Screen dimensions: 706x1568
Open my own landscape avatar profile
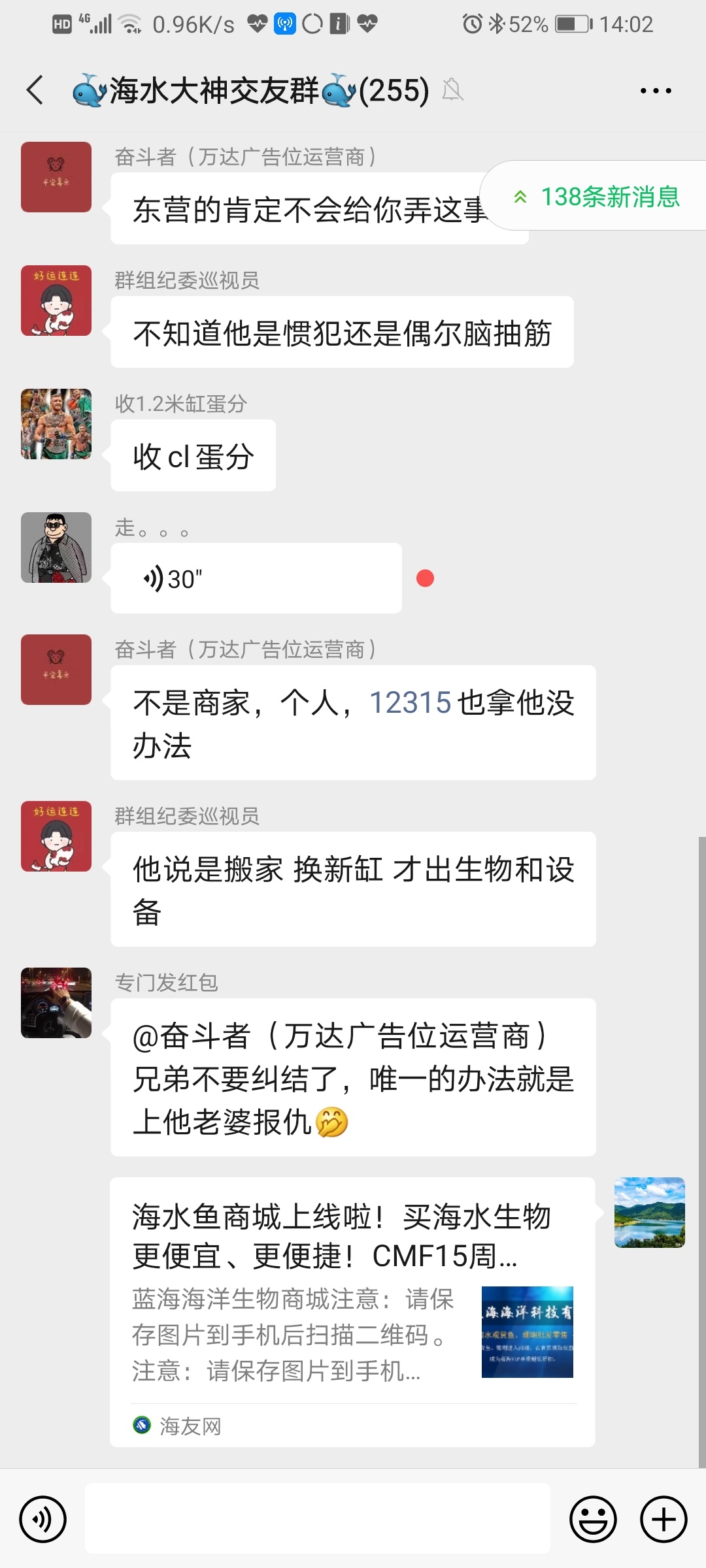[650, 1213]
